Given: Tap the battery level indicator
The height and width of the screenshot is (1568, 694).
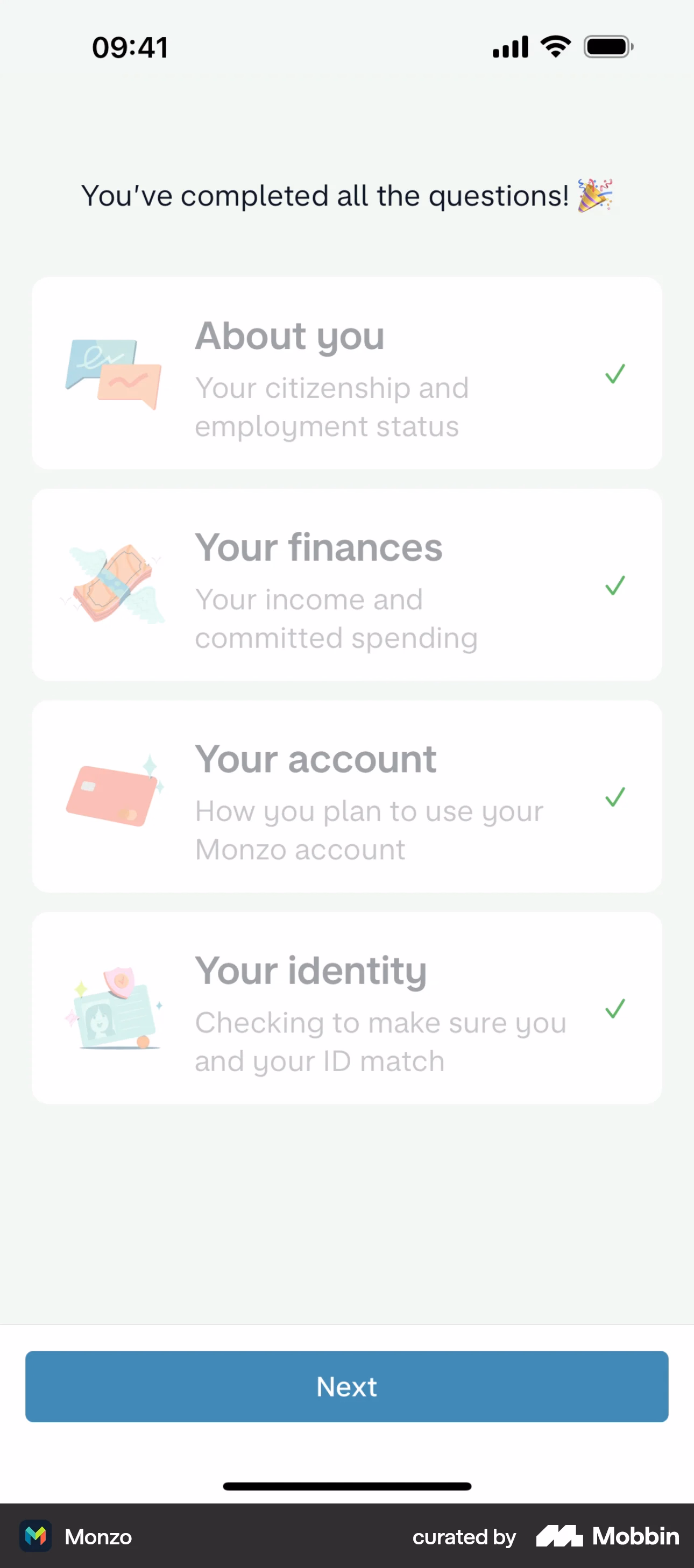Looking at the screenshot, I should [x=607, y=46].
